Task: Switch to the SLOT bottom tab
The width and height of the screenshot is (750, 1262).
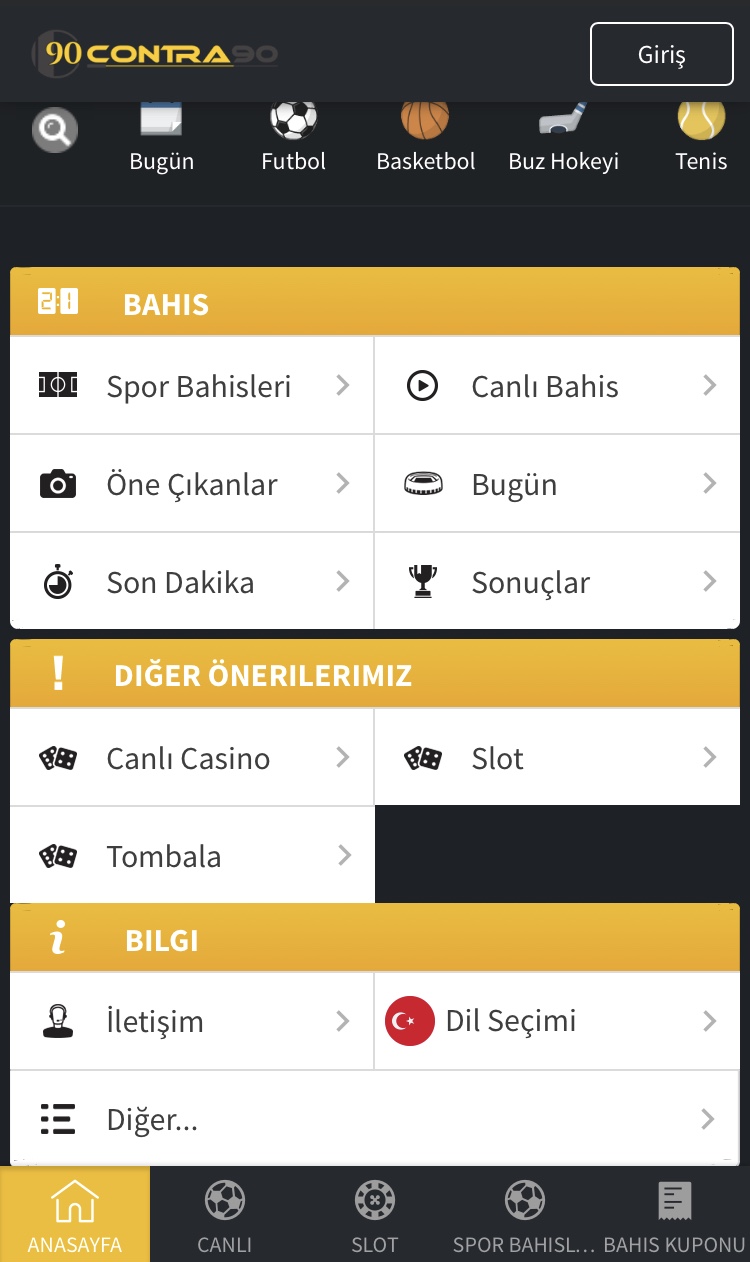Action: (x=374, y=1215)
